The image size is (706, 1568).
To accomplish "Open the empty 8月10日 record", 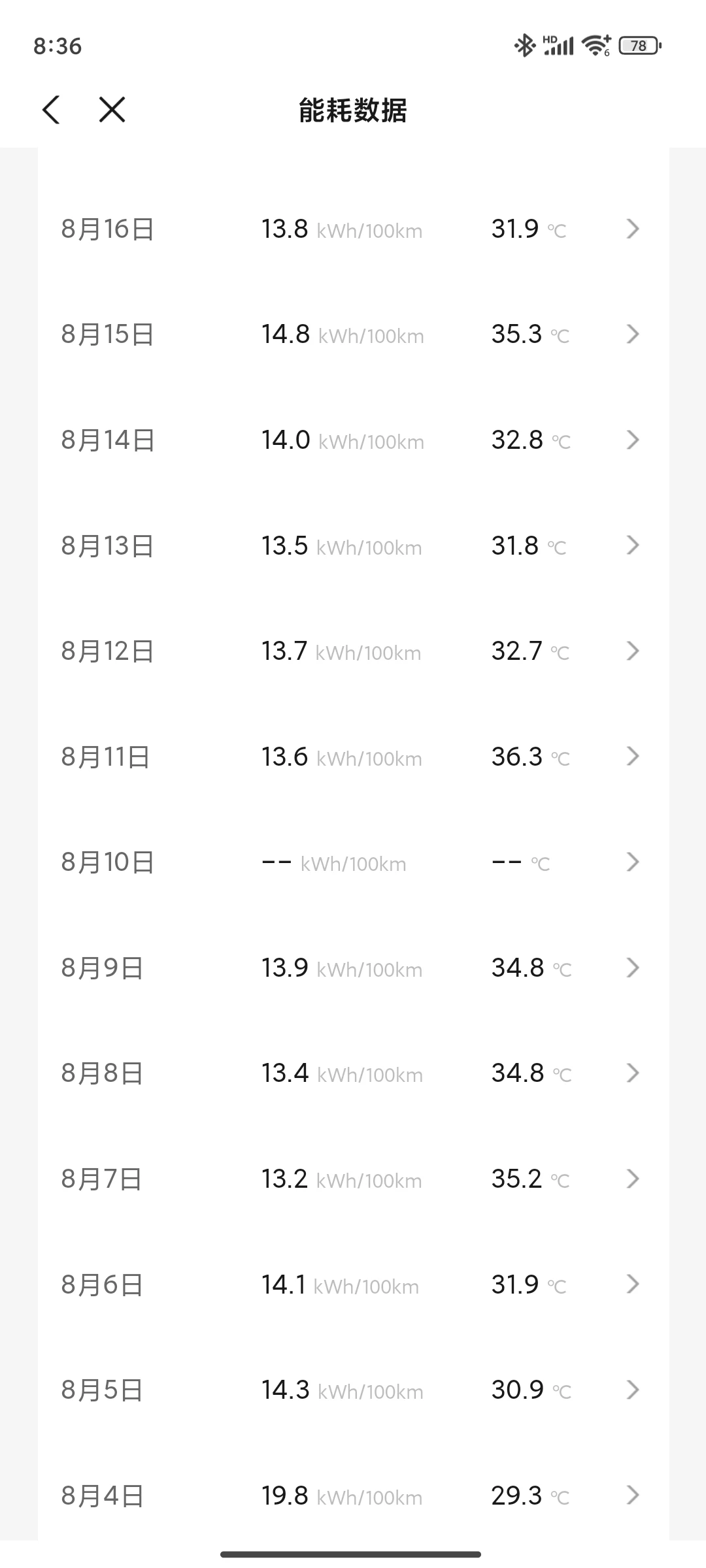I will (x=353, y=862).
